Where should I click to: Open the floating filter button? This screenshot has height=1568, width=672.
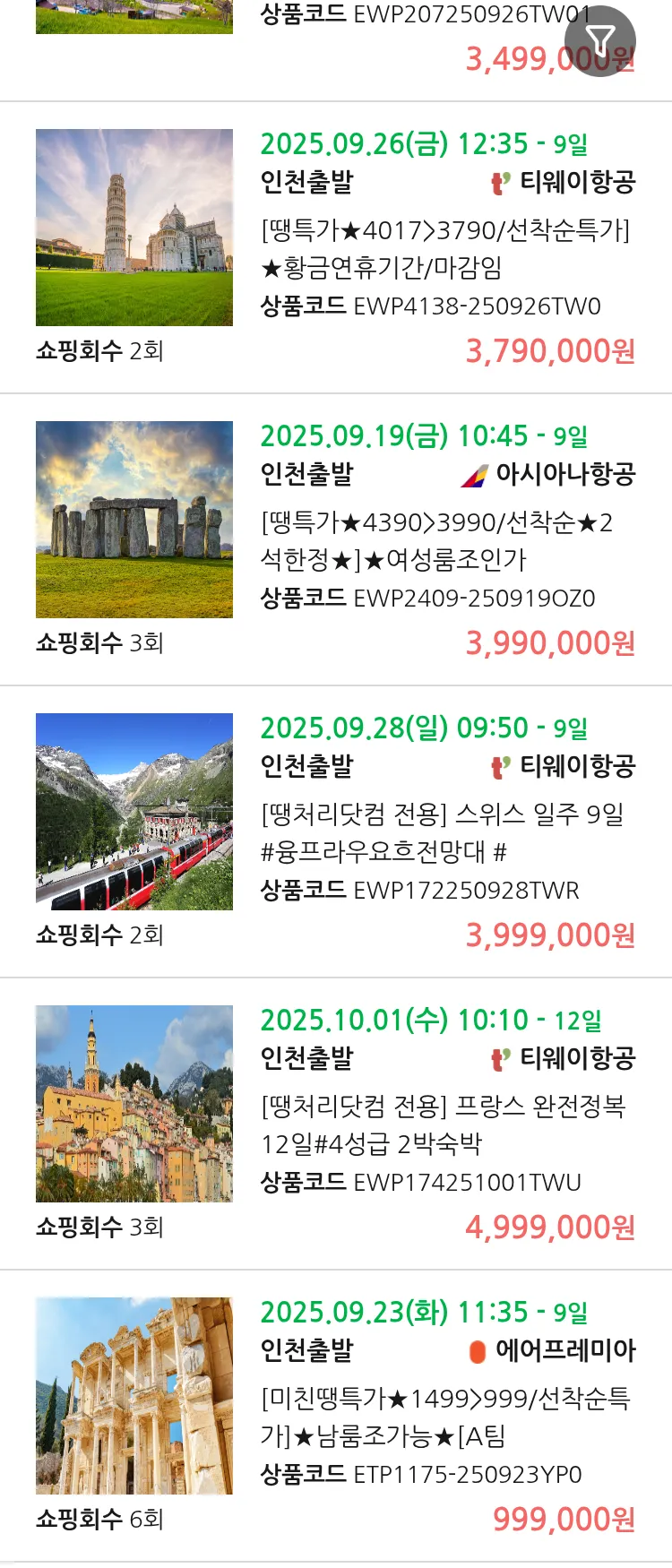click(x=599, y=41)
